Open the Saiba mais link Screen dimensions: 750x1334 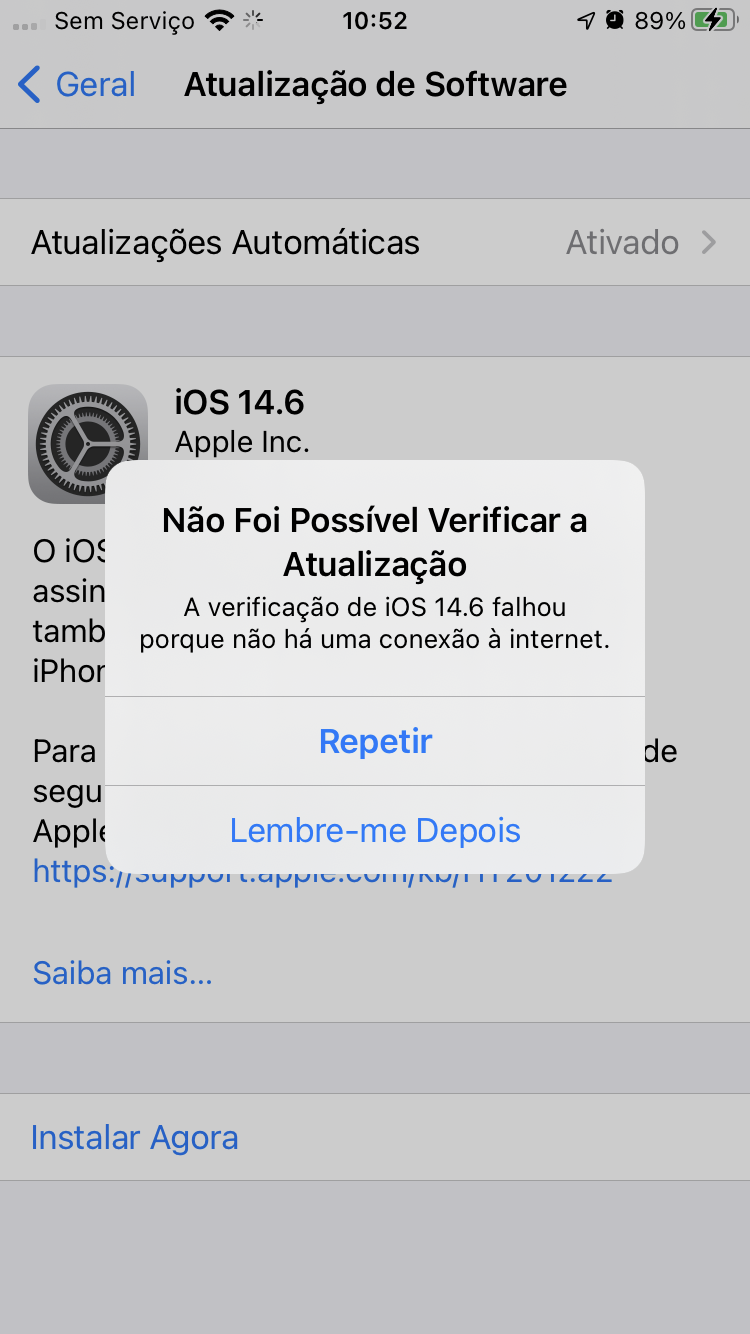pos(122,973)
